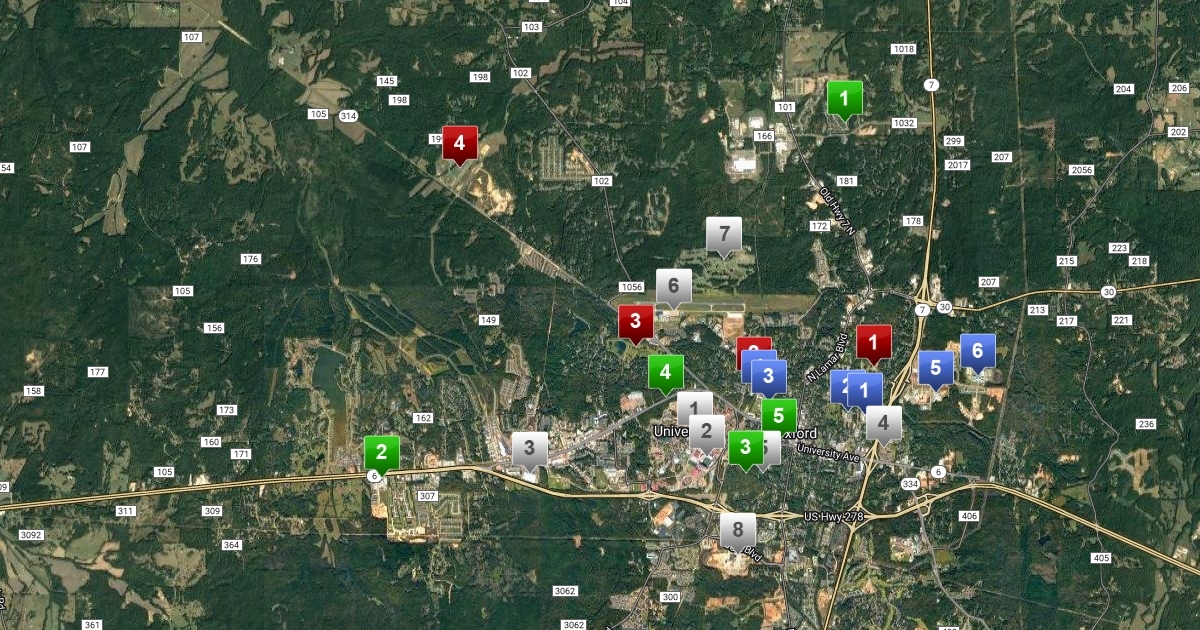
Task: Tap the blue marker numbered 3
Action: [769, 377]
